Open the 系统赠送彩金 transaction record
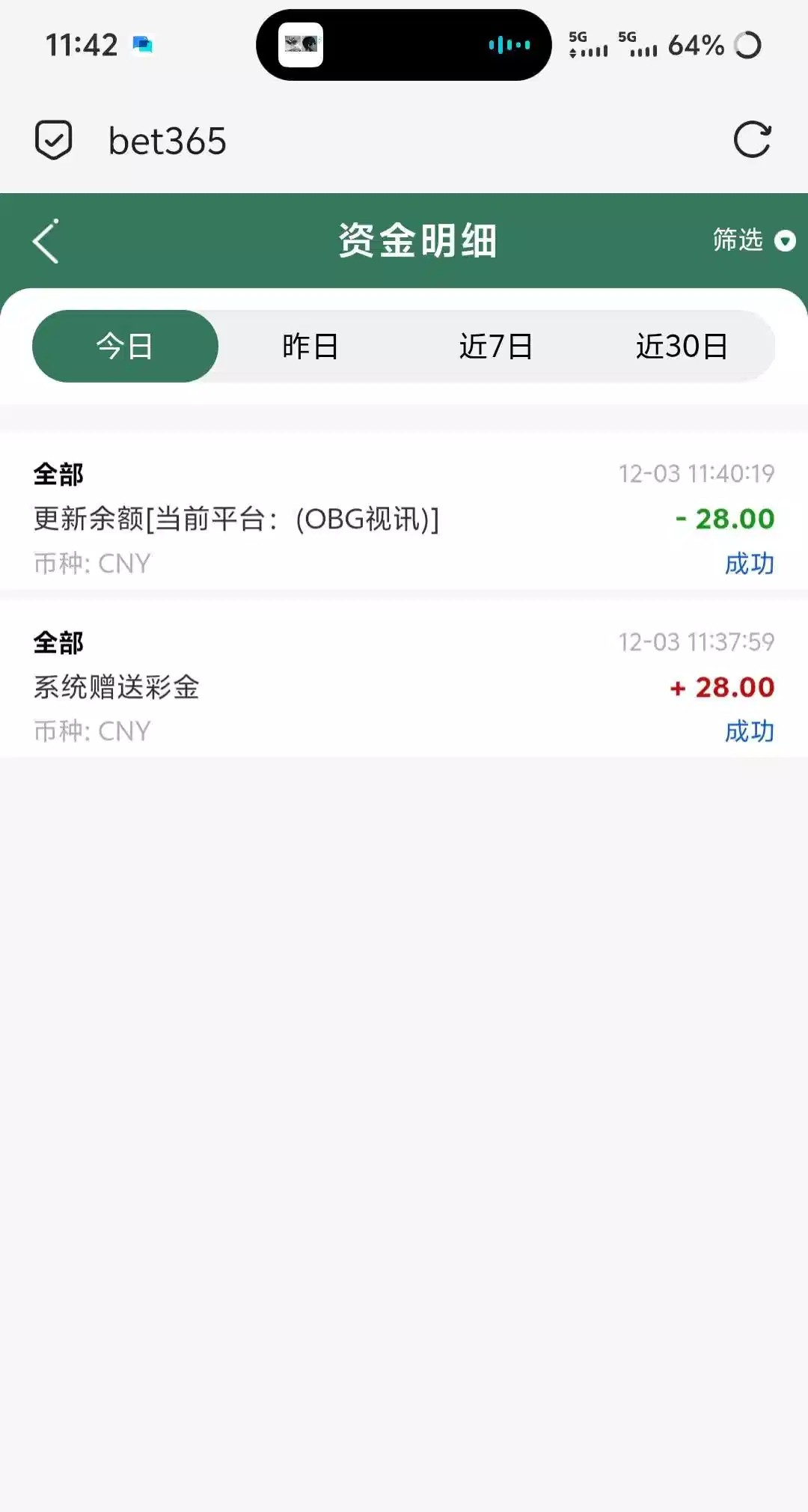Image resolution: width=808 pixels, height=1512 pixels. pyautogui.click(x=404, y=686)
